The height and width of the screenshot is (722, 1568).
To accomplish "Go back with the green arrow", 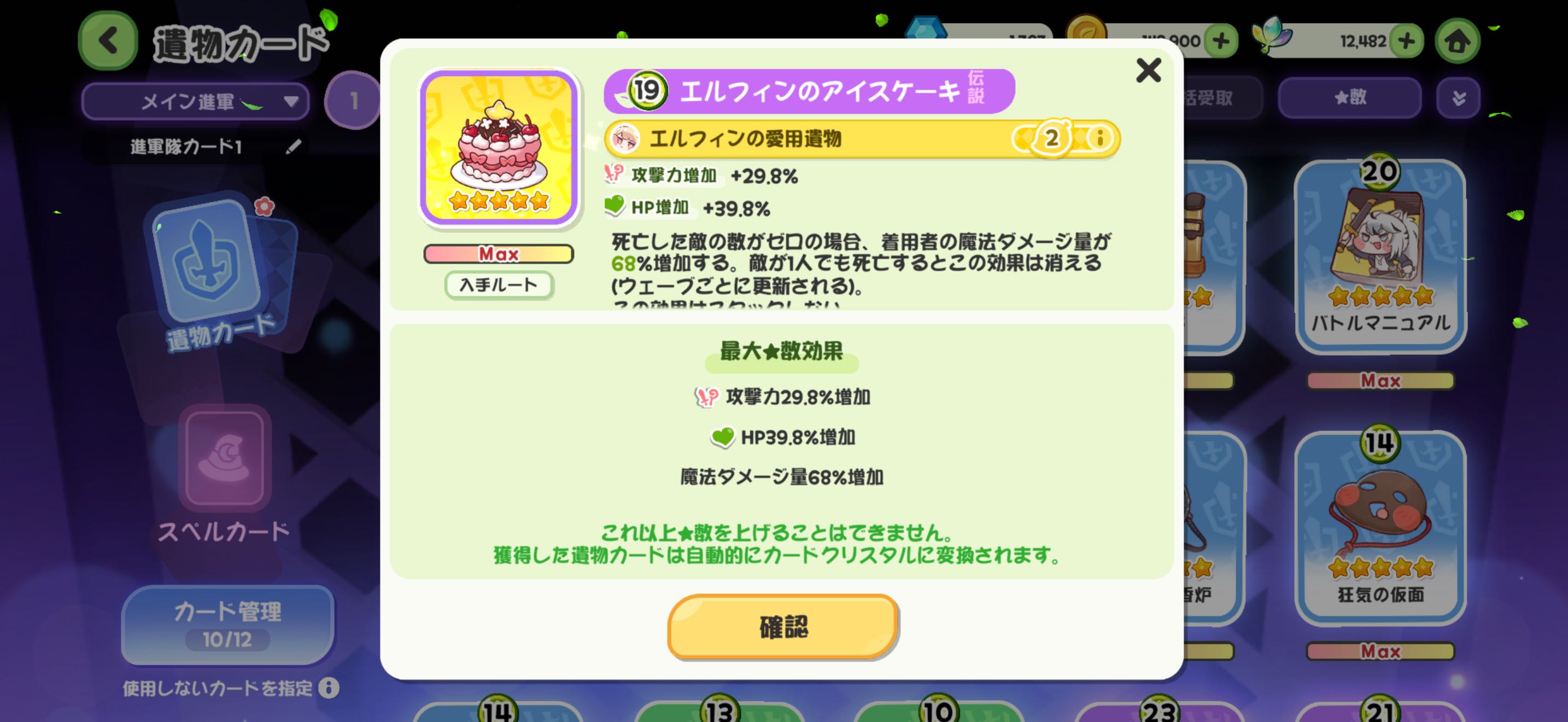I will 108,42.
